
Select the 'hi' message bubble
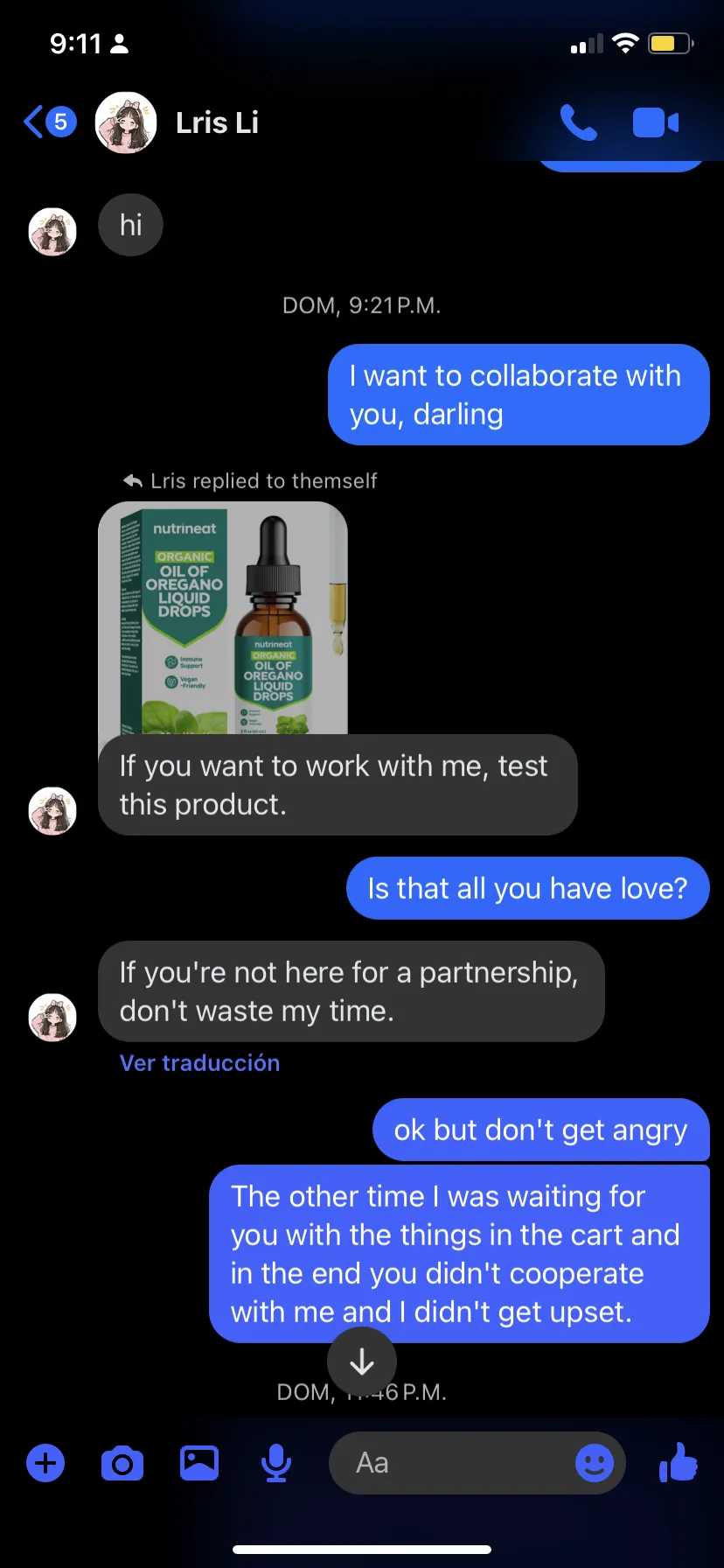[x=129, y=225]
